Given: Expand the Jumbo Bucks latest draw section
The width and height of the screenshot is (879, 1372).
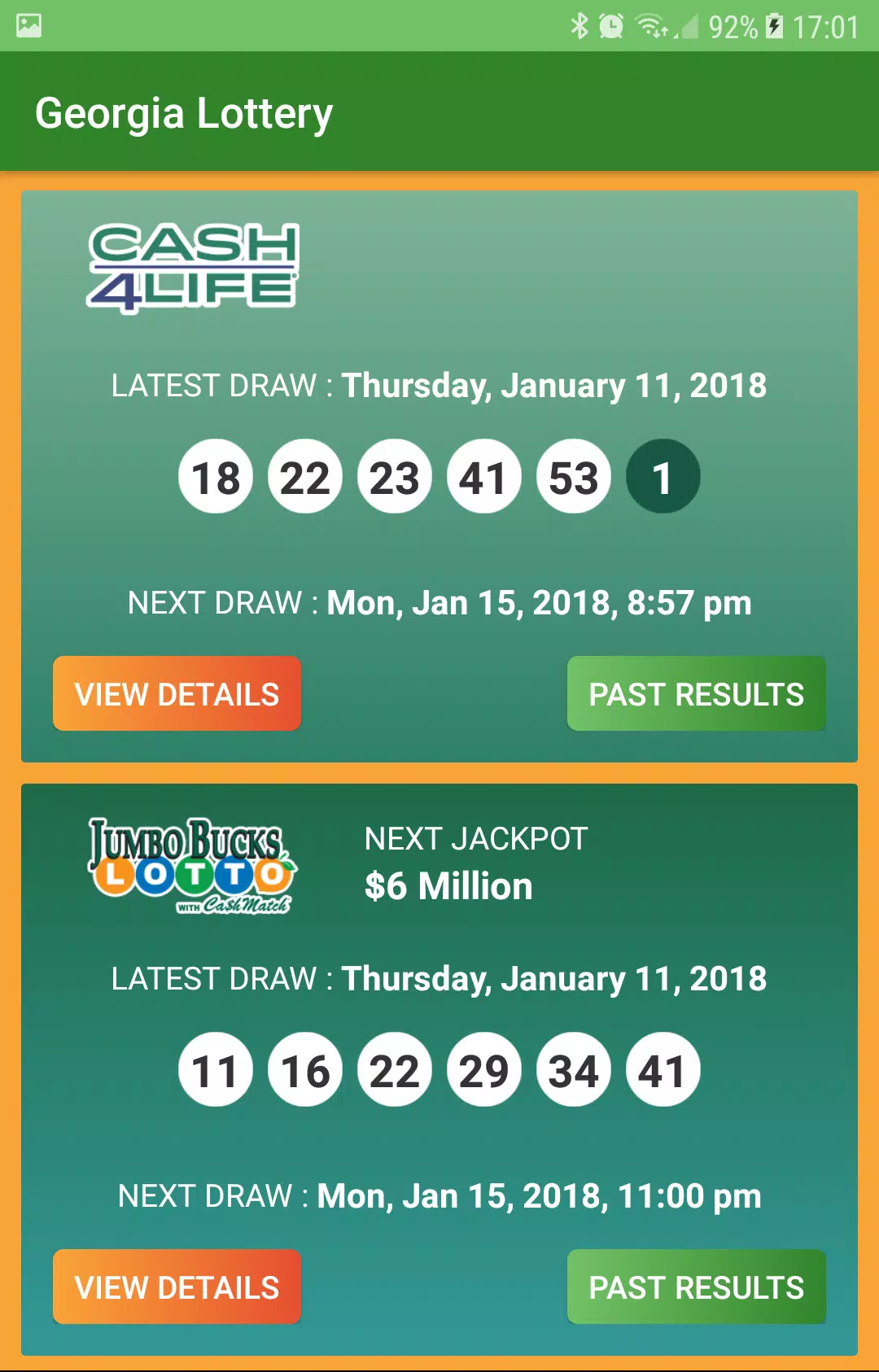Looking at the screenshot, I should tap(439, 979).
